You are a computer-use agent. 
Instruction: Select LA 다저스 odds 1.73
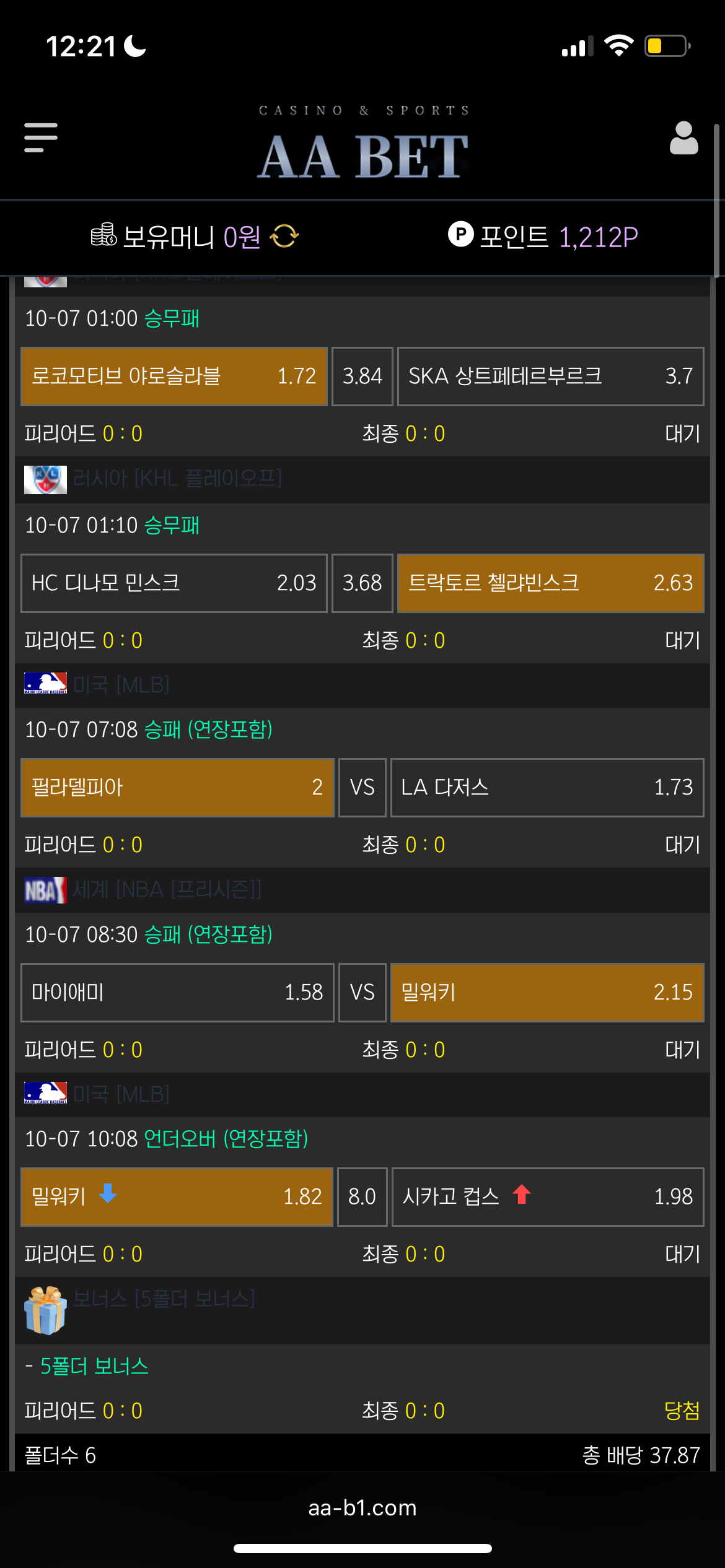(547, 788)
